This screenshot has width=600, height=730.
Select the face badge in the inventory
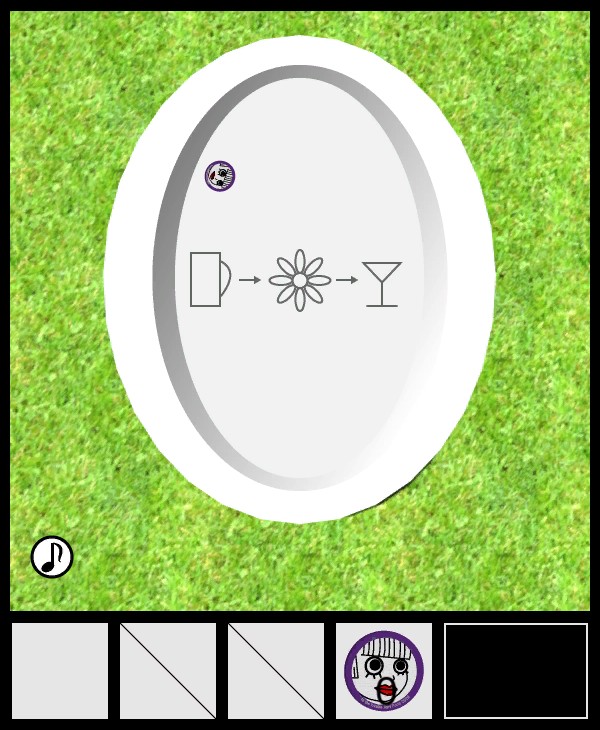point(384,671)
